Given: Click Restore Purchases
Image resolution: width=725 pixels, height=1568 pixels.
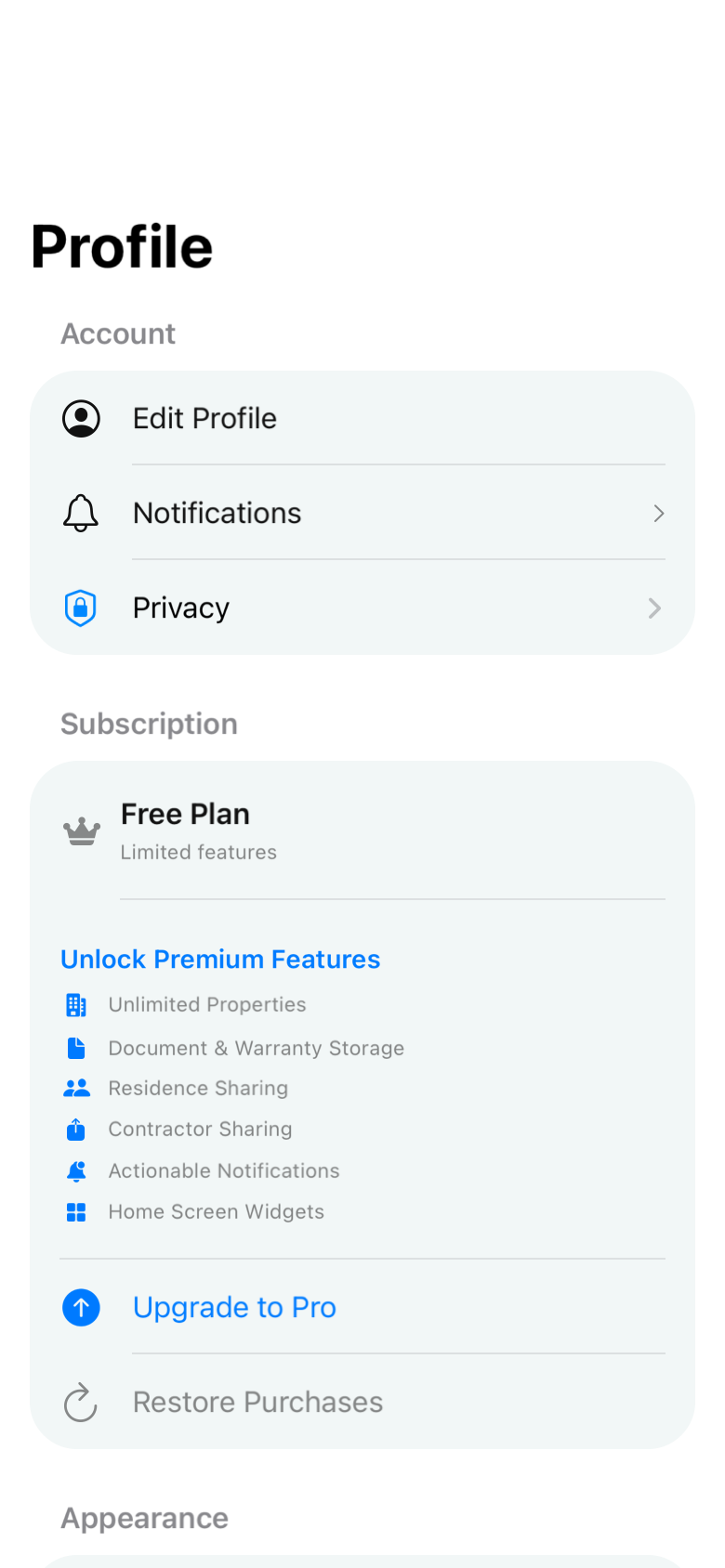Looking at the screenshot, I should (257, 1403).
